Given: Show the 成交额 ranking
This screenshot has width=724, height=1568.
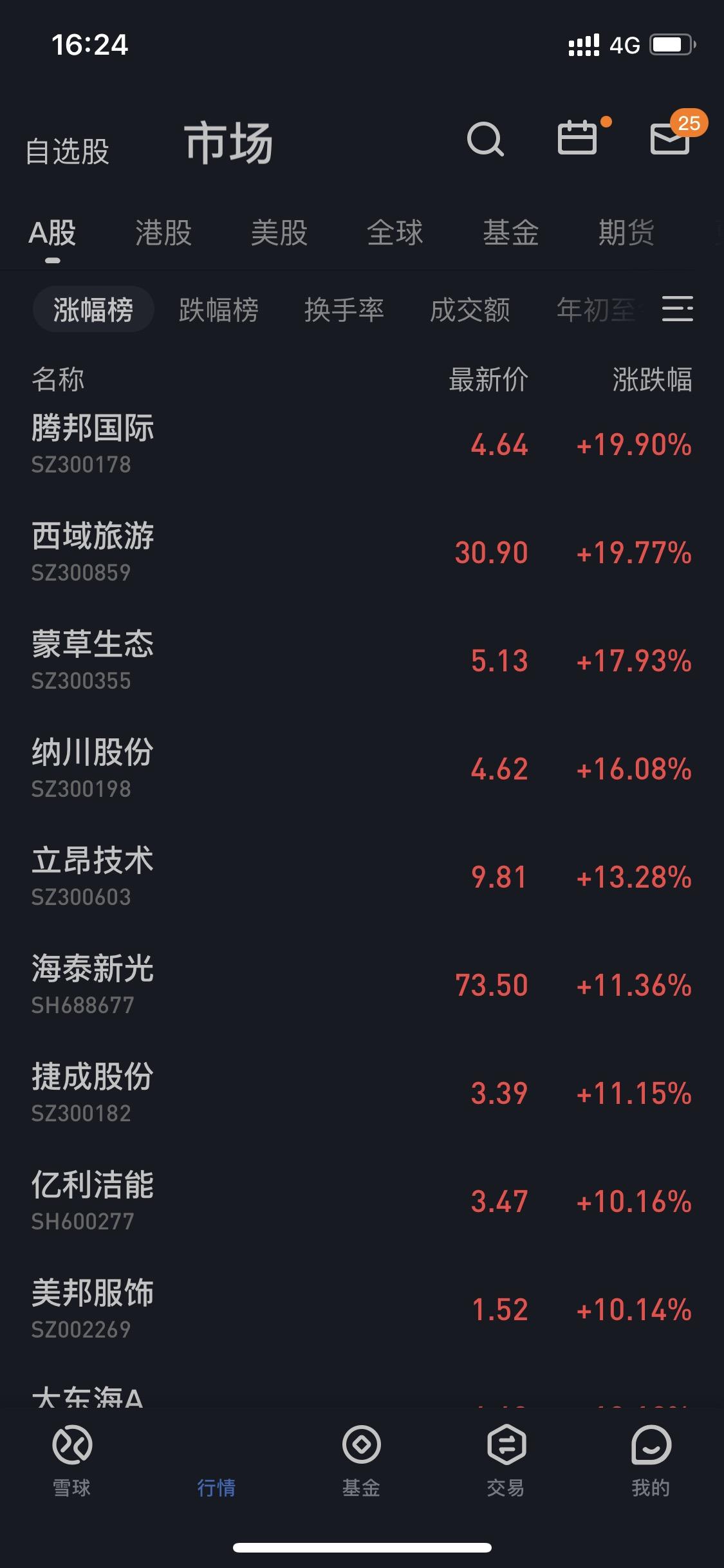Looking at the screenshot, I should 470,310.
